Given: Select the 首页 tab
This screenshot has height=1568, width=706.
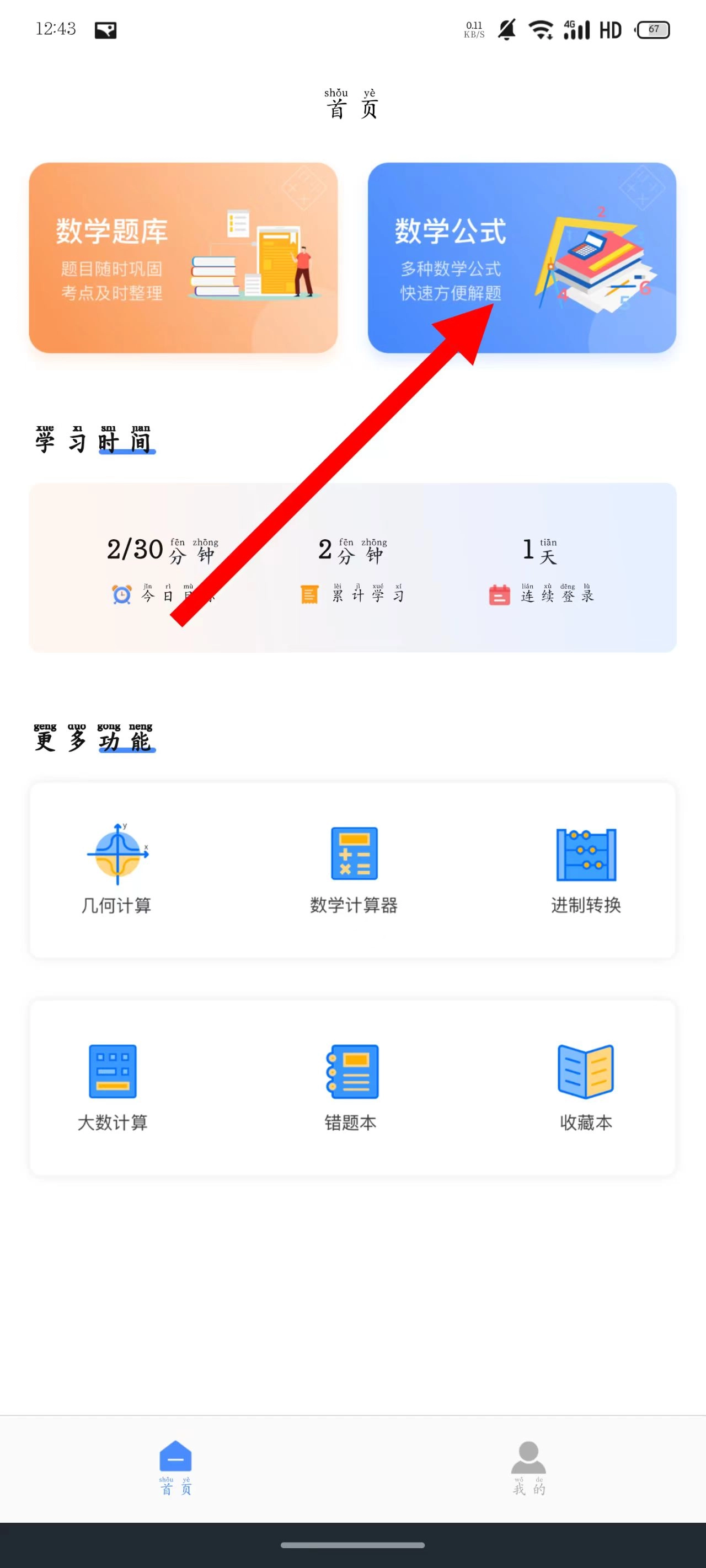Looking at the screenshot, I should pyautogui.click(x=175, y=1468).
